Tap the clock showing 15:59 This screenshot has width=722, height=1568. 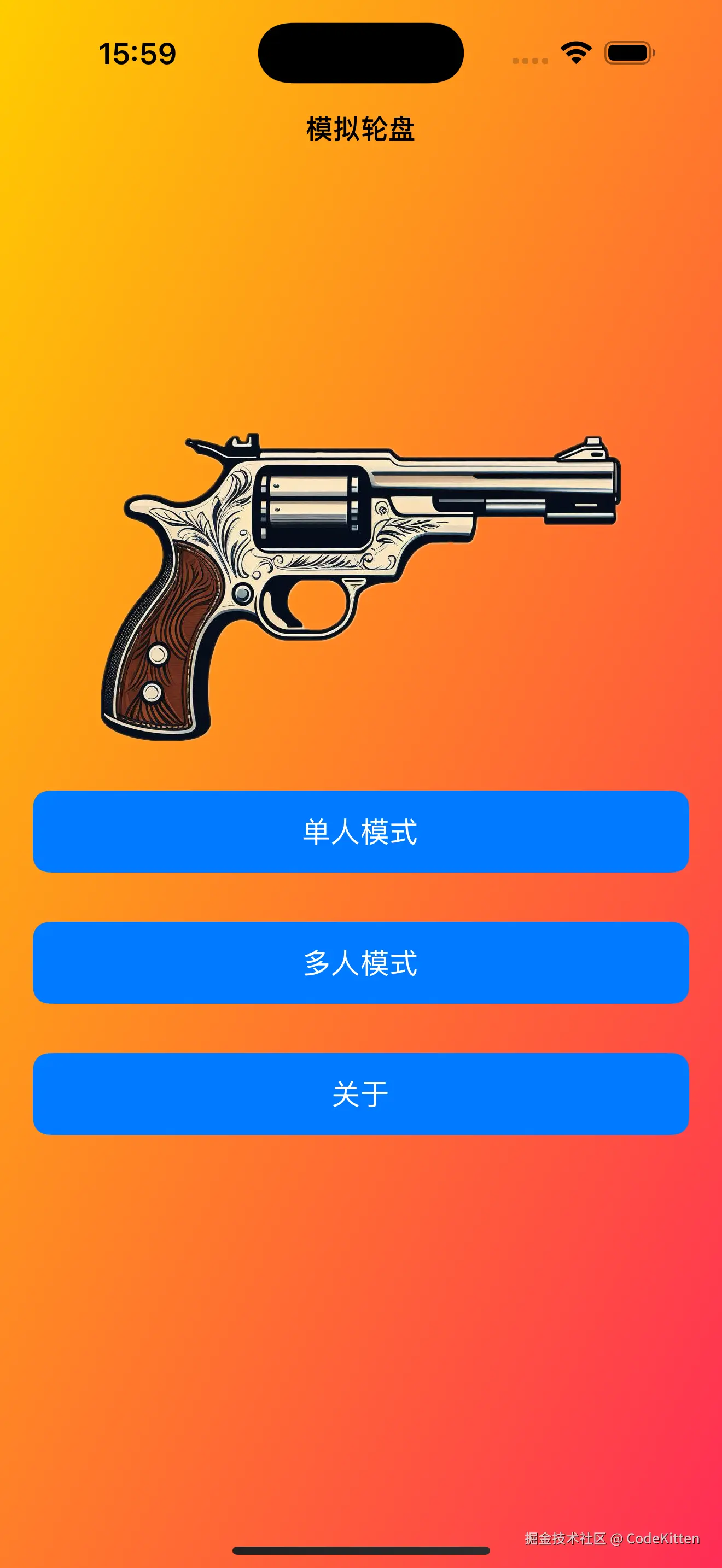point(138,54)
